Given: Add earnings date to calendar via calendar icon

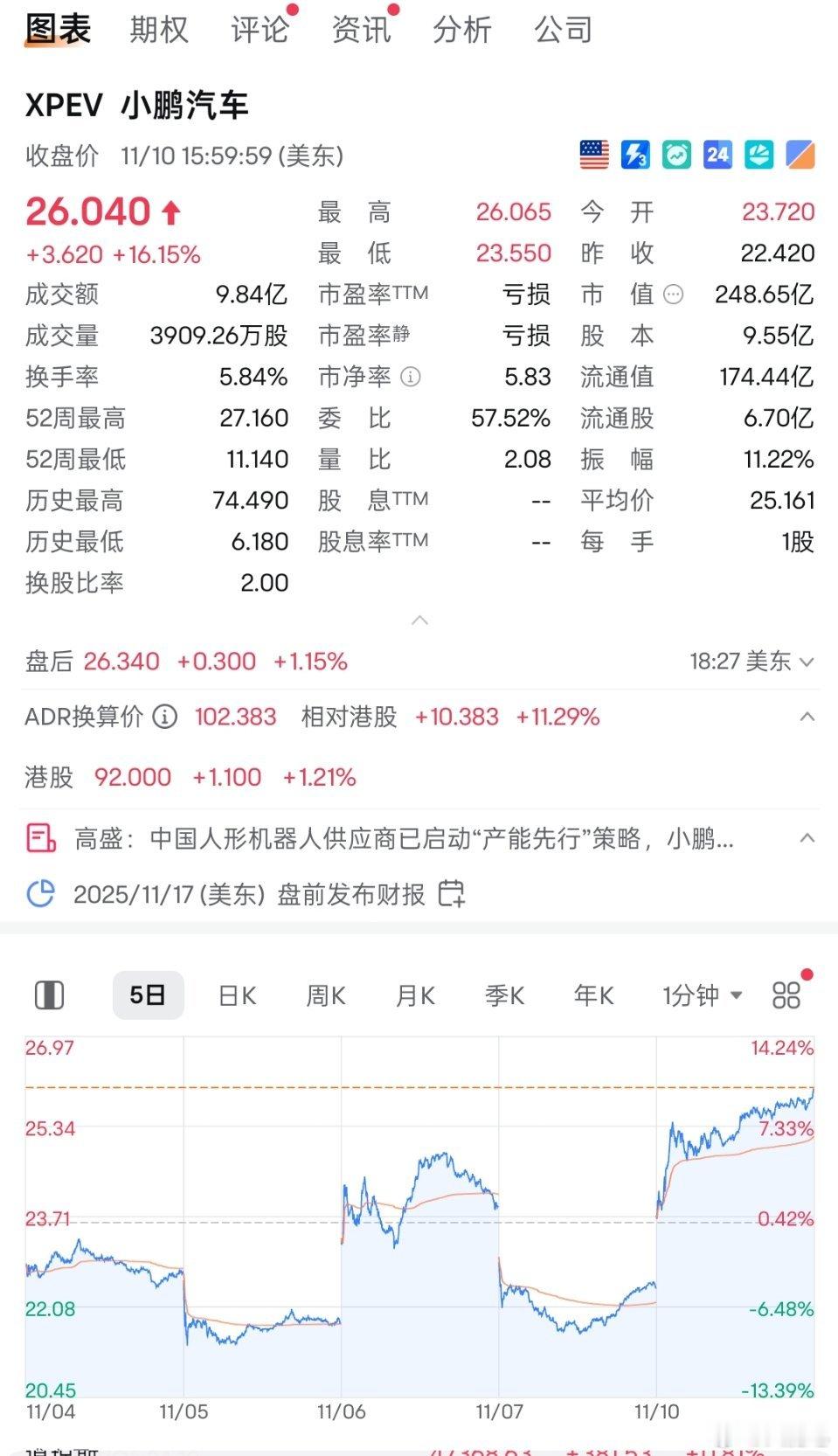Looking at the screenshot, I should (451, 895).
